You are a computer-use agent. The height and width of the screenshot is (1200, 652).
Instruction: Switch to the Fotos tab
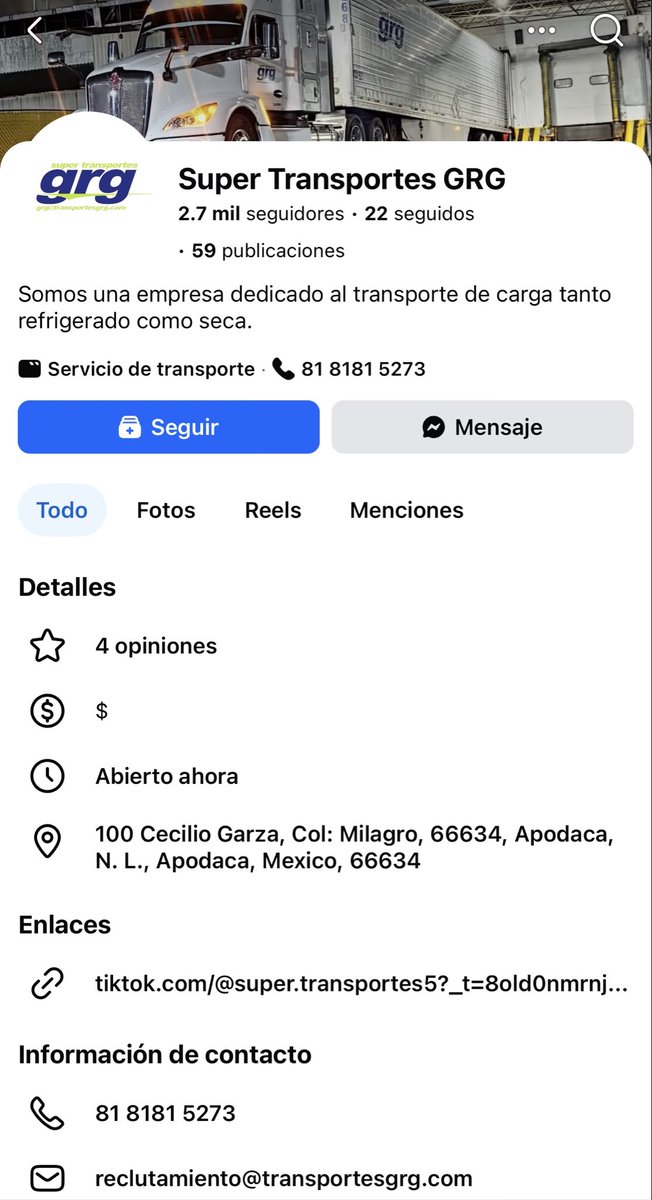click(x=166, y=510)
